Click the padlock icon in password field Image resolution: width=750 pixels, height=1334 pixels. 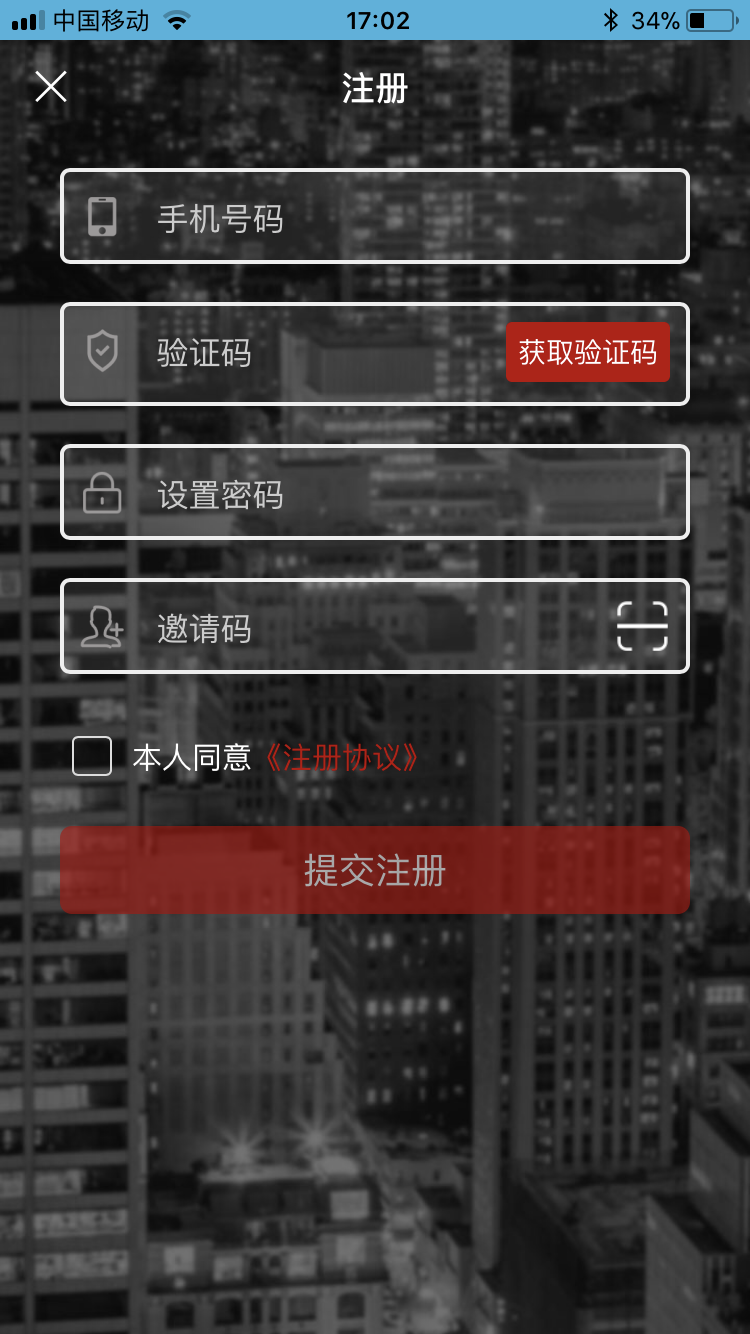pos(100,491)
